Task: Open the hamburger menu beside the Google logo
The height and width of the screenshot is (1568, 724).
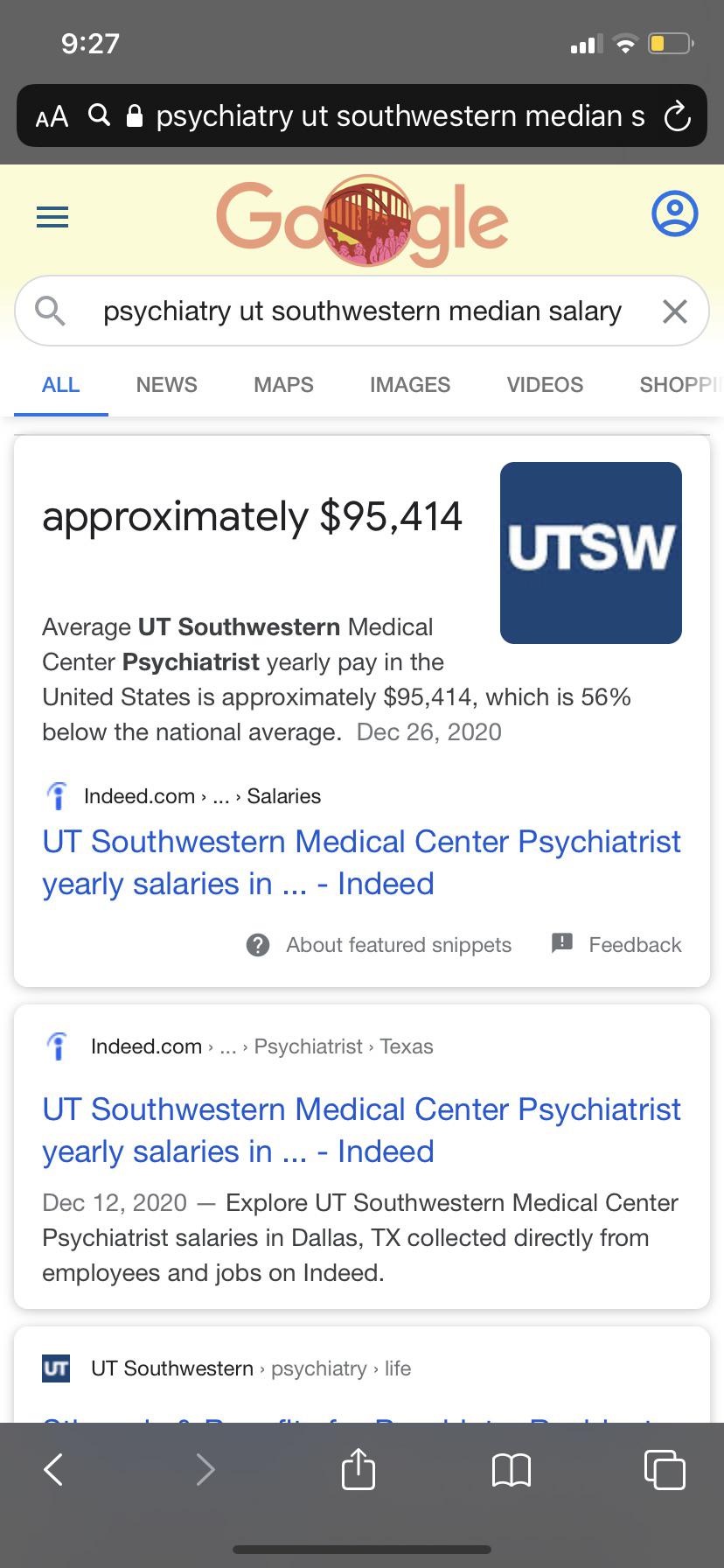Action: point(52,217)
